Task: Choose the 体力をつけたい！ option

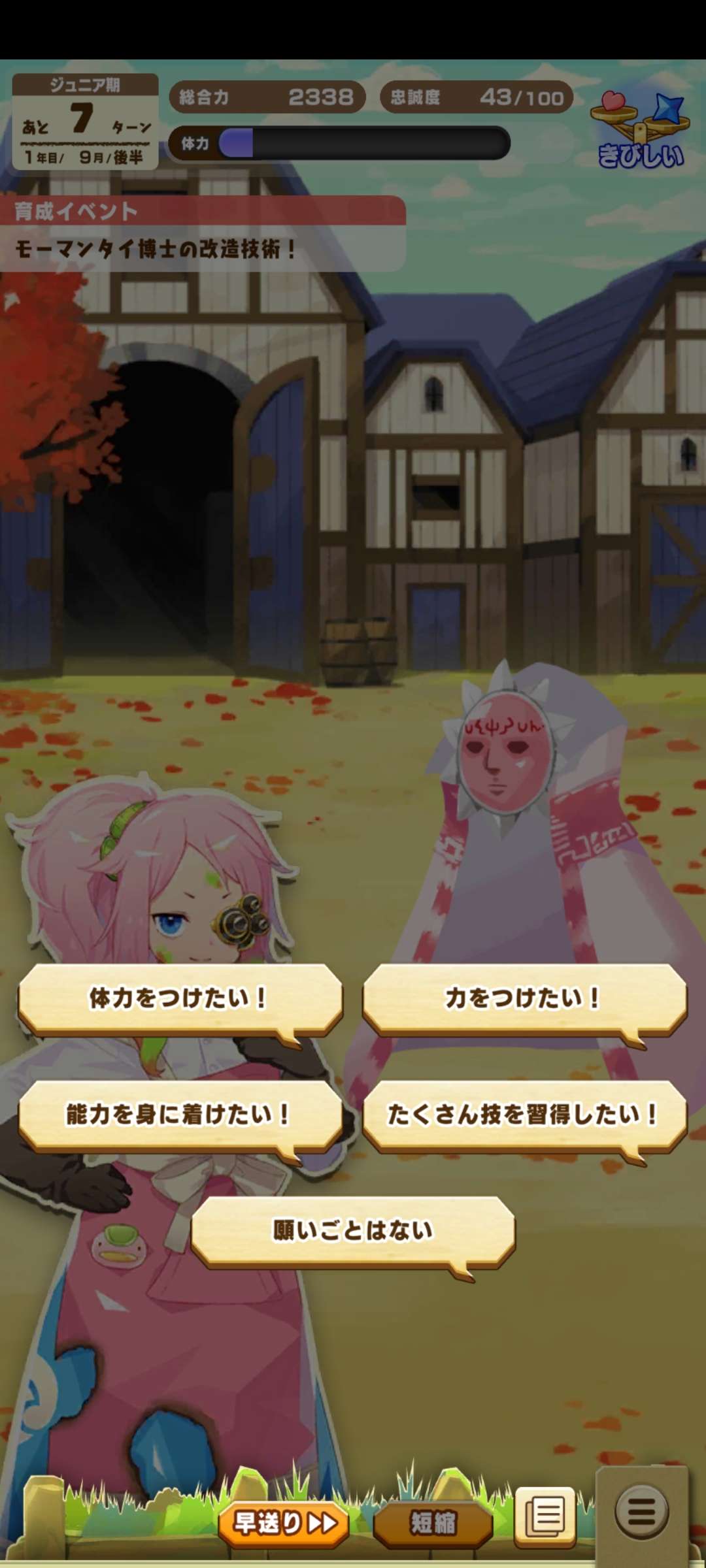Action: tap(180, 998)
